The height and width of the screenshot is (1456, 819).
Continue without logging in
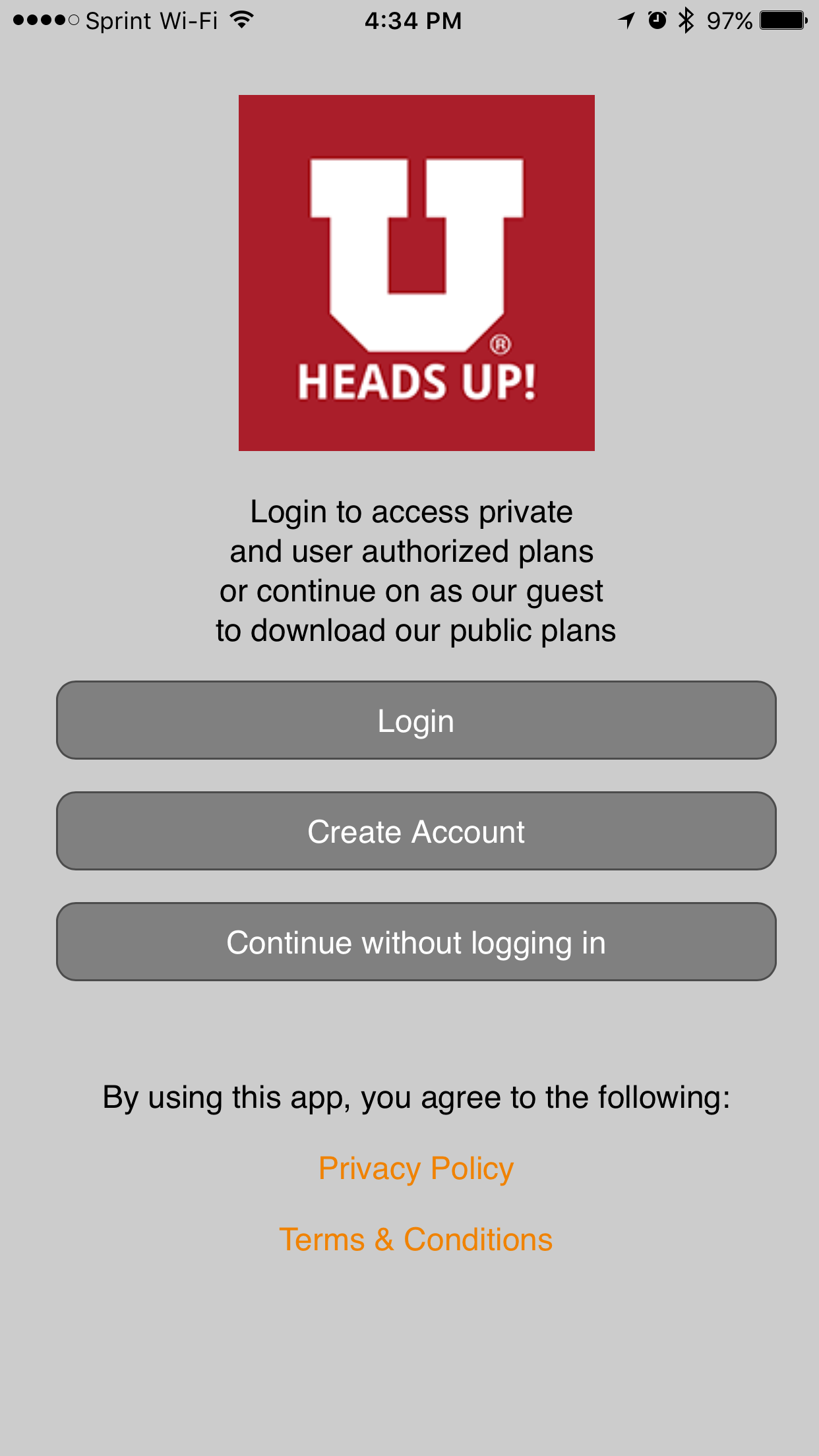[x=416, y=942]
